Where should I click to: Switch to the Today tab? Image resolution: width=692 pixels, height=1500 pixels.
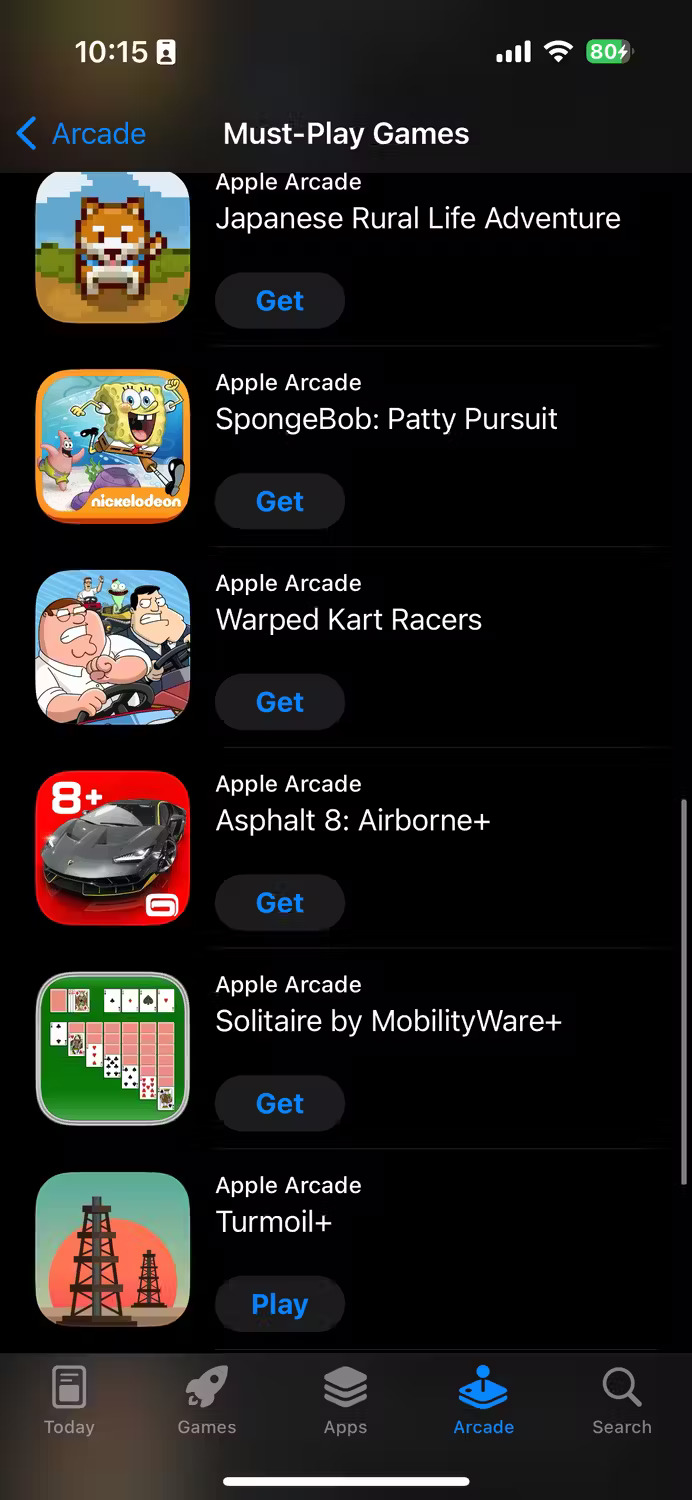pos(69,1401)
